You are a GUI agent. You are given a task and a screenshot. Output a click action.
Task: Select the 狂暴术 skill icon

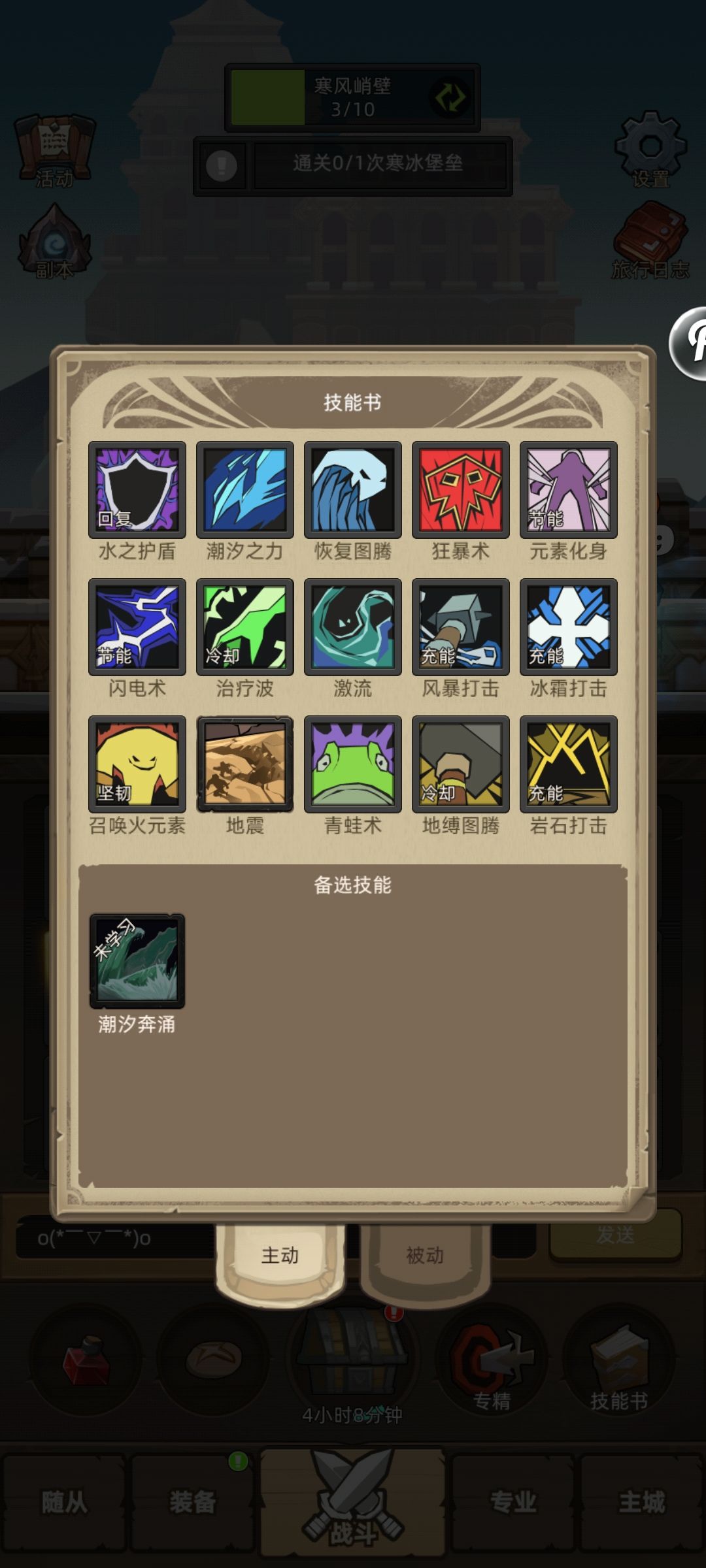click(x=461, y=491)
